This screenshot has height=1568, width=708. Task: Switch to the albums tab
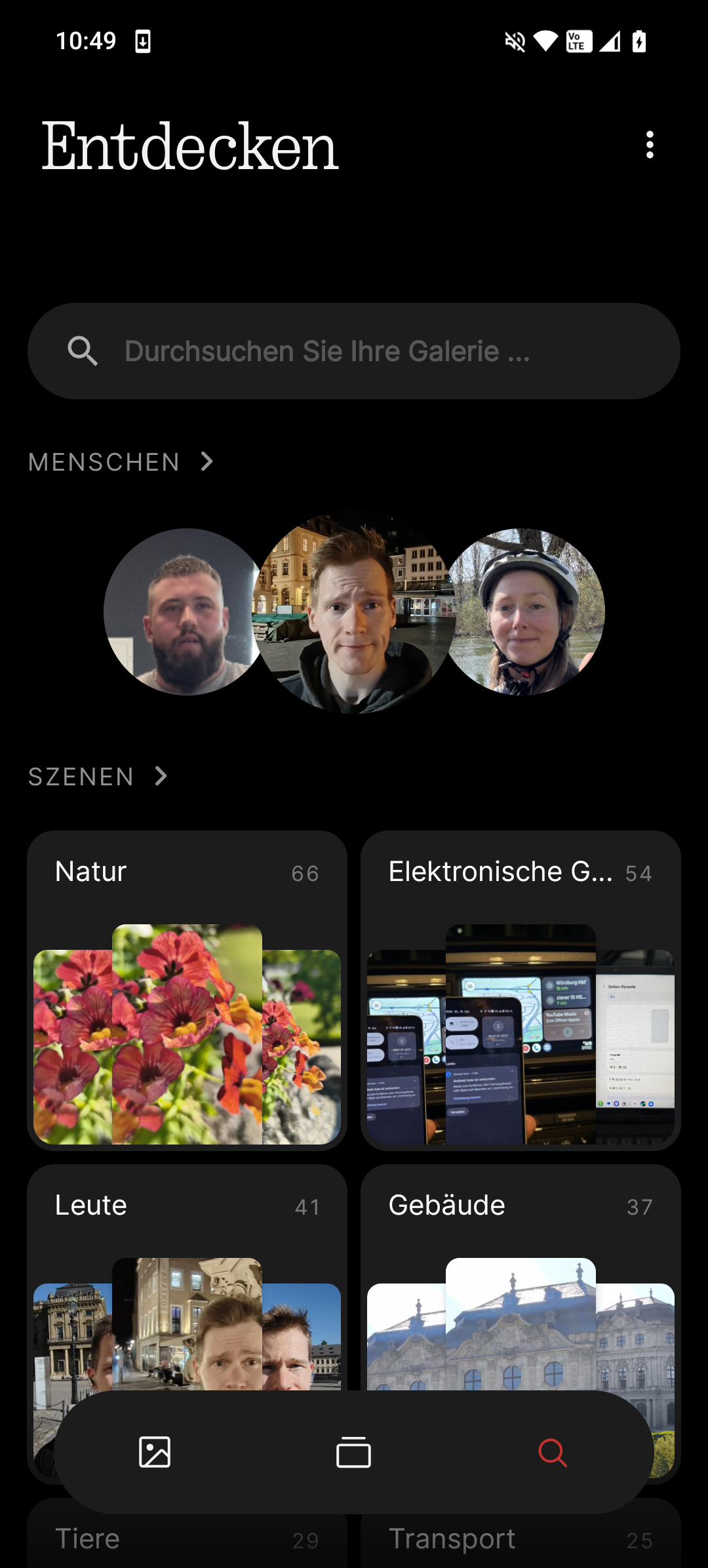(x=353, y=1452)
